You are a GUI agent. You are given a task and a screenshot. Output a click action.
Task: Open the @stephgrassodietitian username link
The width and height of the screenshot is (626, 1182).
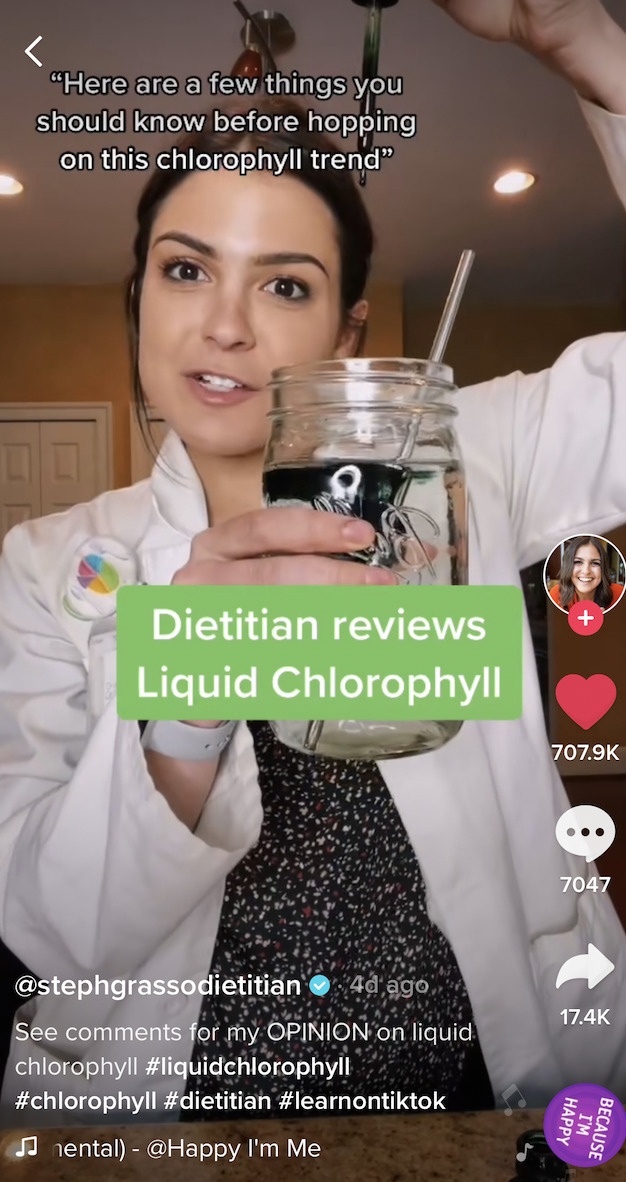[157, 985]
